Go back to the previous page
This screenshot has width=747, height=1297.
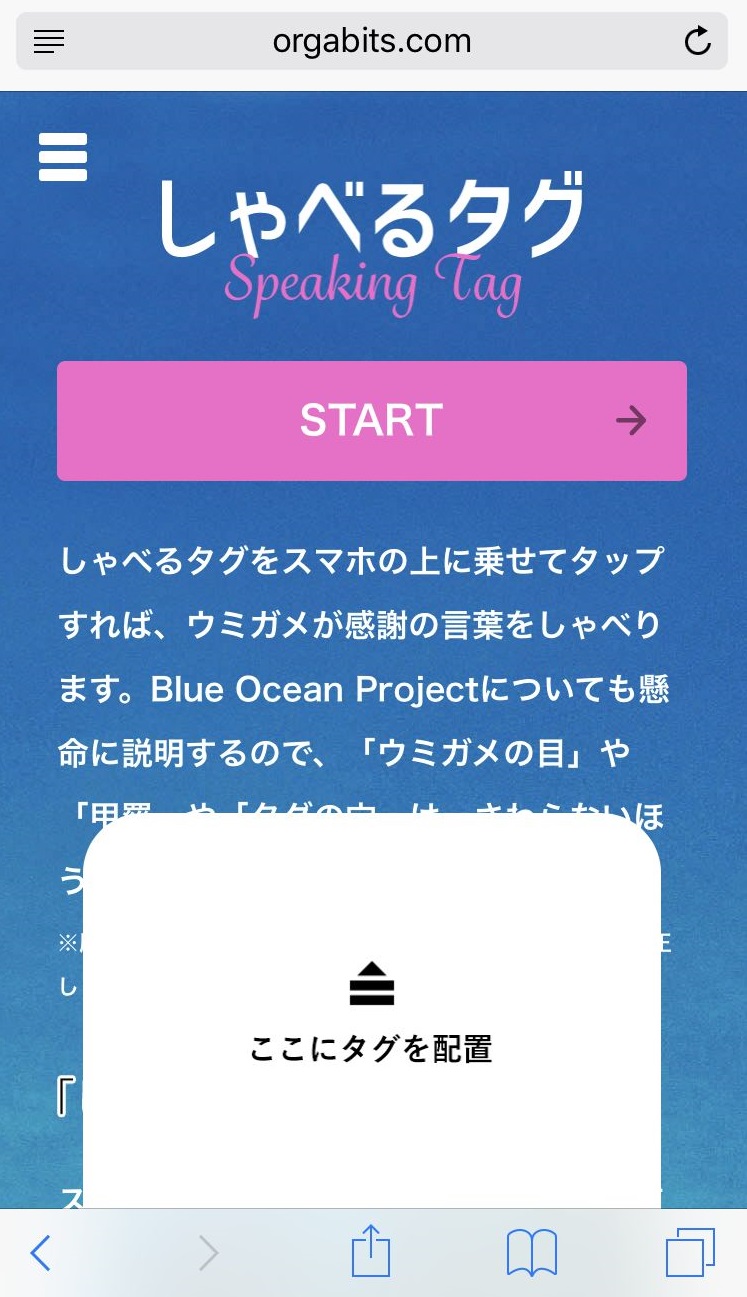click(40, 1252)
